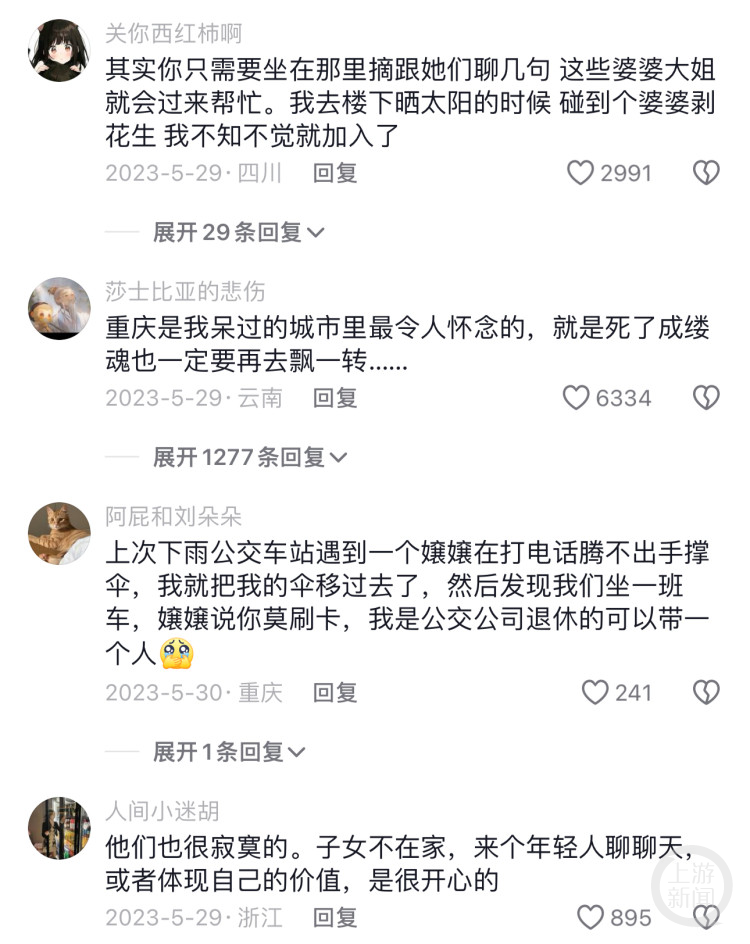Screen dimensions: 750x944
Task: Open the username 人间小迷胡
Action: (162, 811)
